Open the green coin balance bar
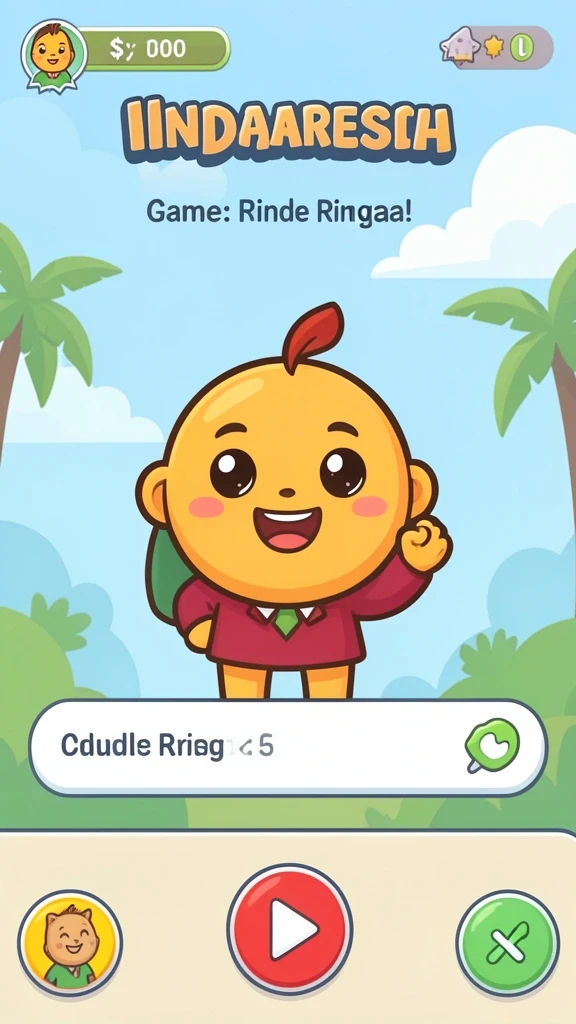The image size is (576, 1024). tap(155, 48)
